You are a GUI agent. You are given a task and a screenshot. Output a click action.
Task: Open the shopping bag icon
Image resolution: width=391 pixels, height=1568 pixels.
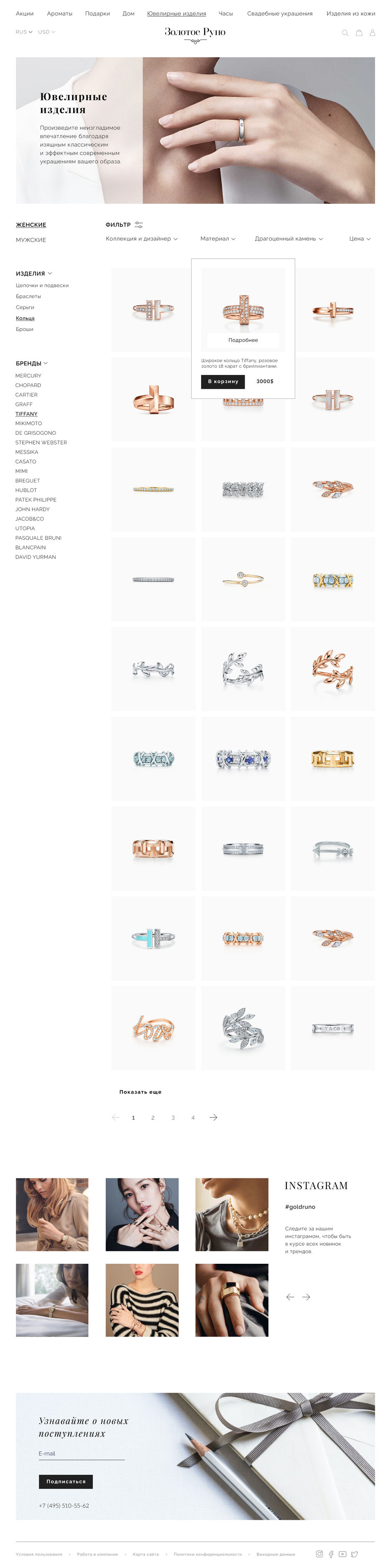pos(359,33)
